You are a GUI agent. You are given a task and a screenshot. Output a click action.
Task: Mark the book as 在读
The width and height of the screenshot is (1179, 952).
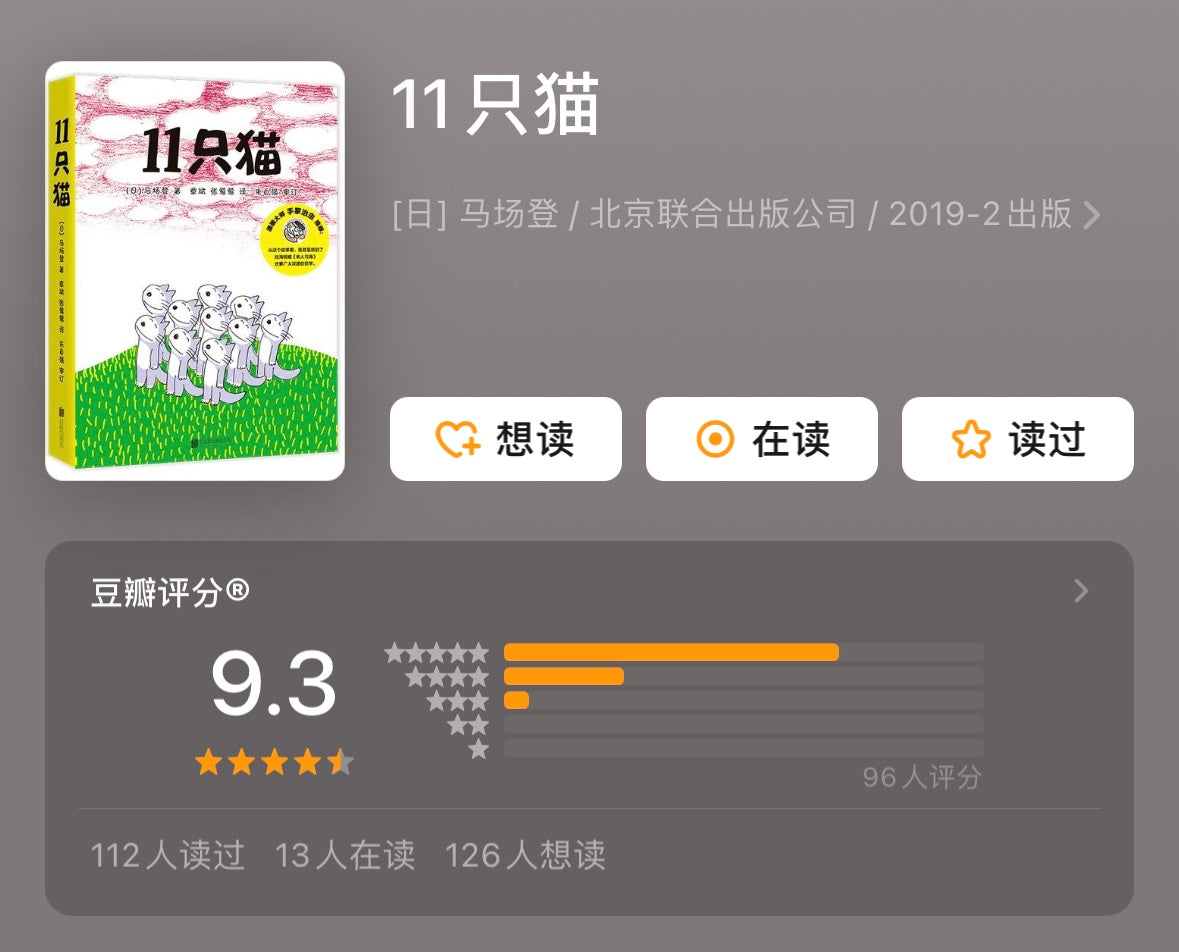(761, 439)
